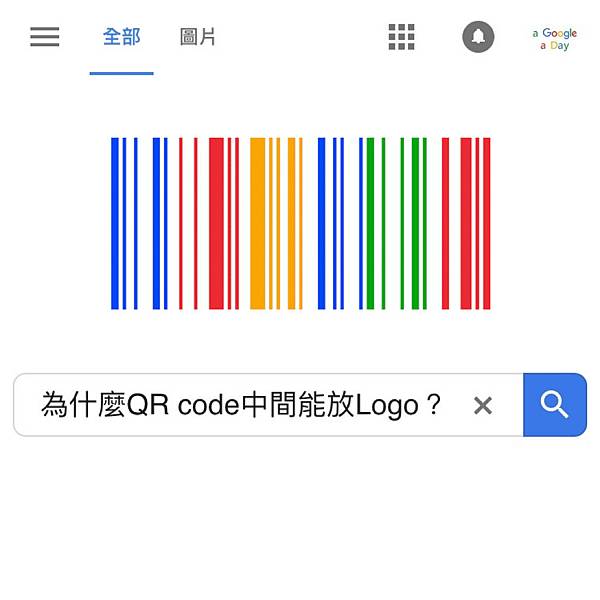The height and width of the screenshot is (600, 600).
Task: Open the notifications bell
Action: tap(478, 37)
